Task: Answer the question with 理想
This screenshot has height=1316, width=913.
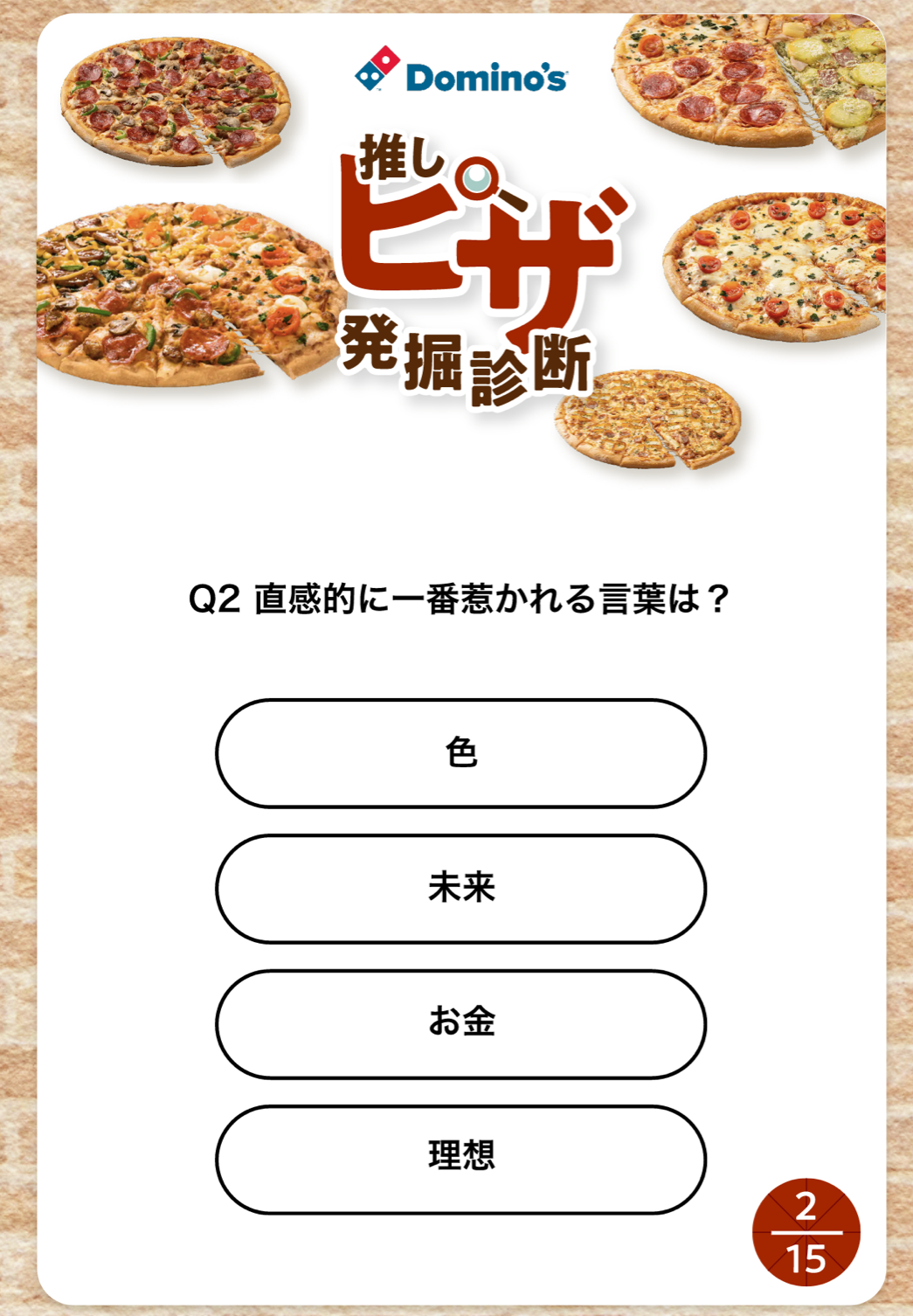Action: coord(460,1159)
